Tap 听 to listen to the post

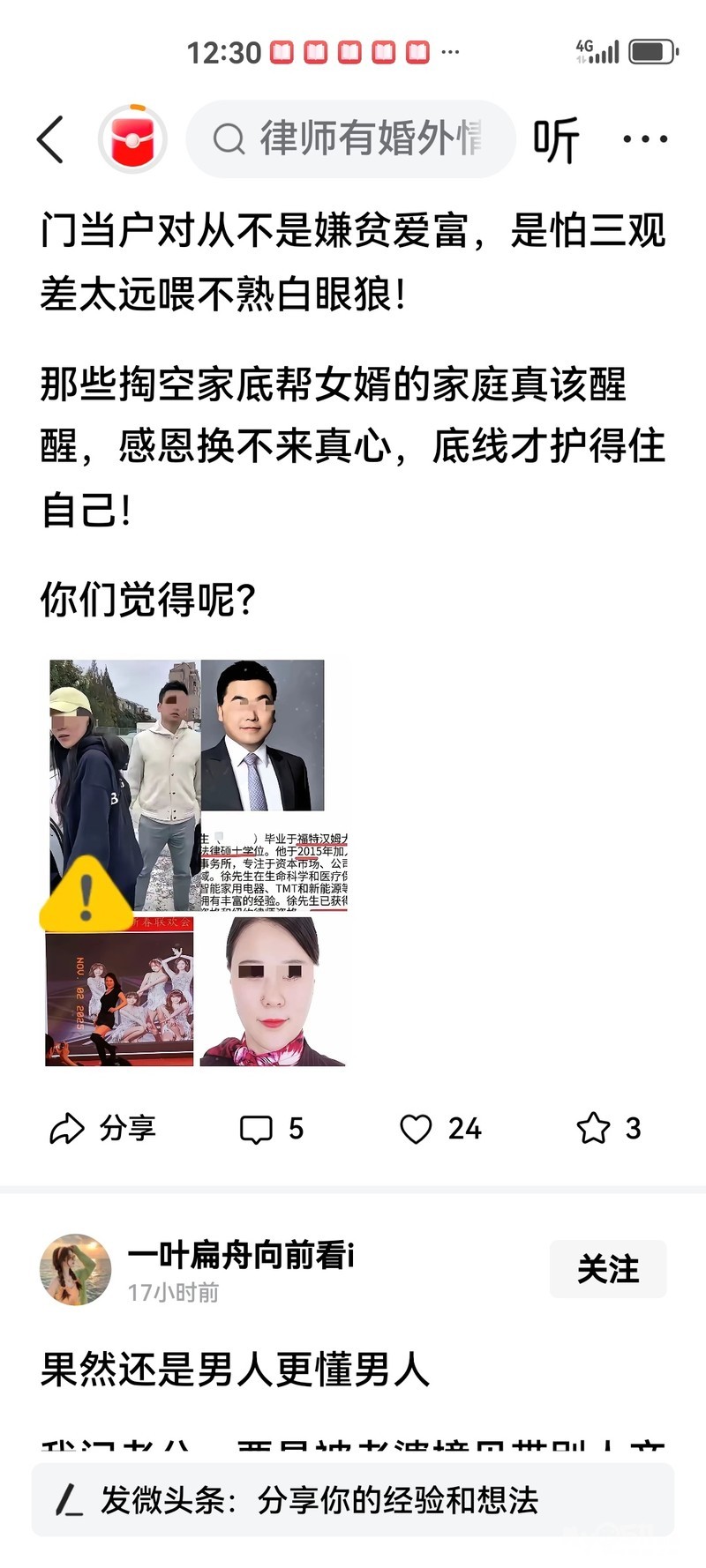tap(556, 139)
